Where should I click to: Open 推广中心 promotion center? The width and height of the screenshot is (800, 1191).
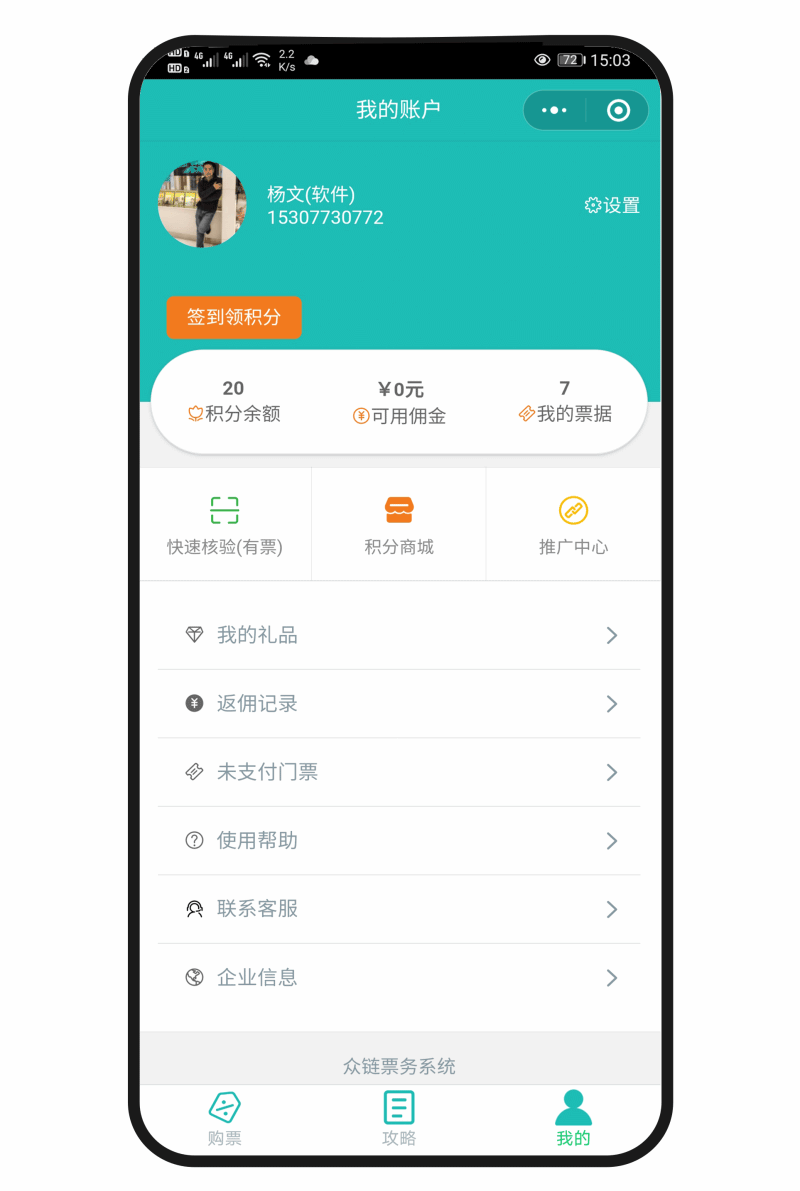tap(573, 525)
